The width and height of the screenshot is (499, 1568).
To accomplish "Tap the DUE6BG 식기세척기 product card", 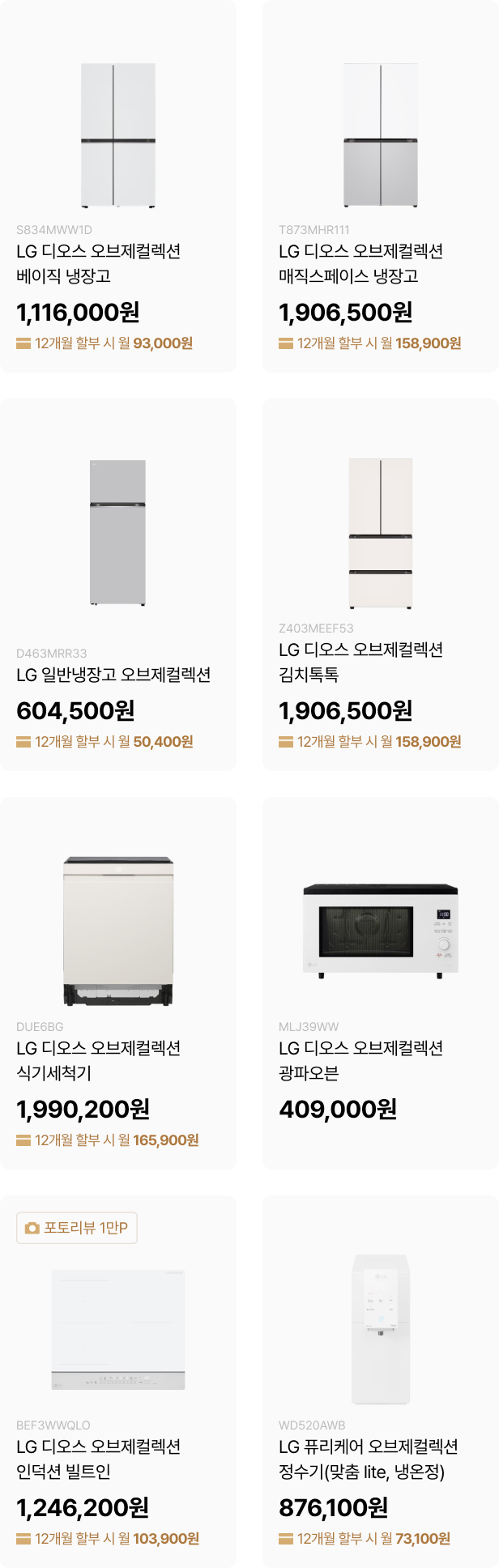I will pyautogui.click(x=118, y=982).
